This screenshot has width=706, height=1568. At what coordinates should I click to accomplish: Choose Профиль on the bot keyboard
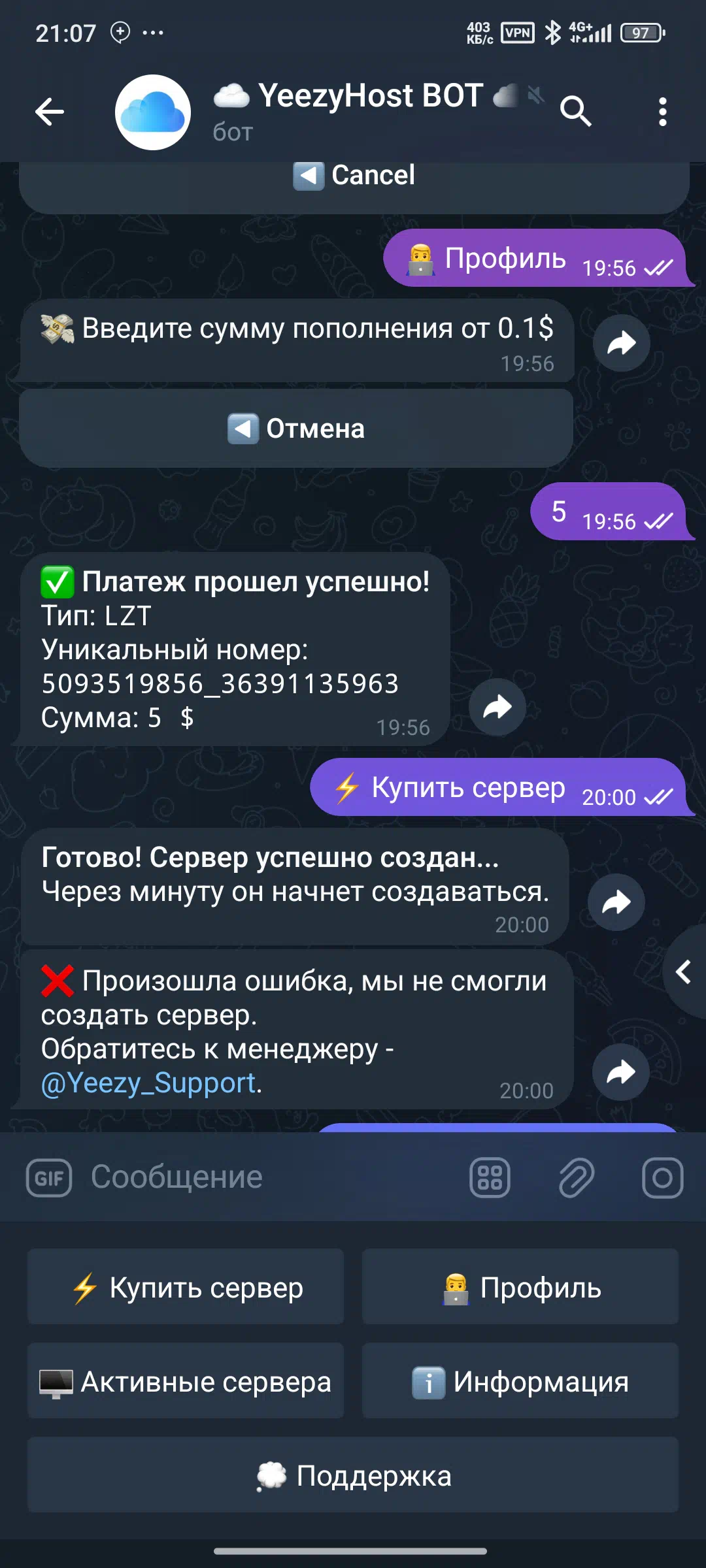coord(520,1287)
